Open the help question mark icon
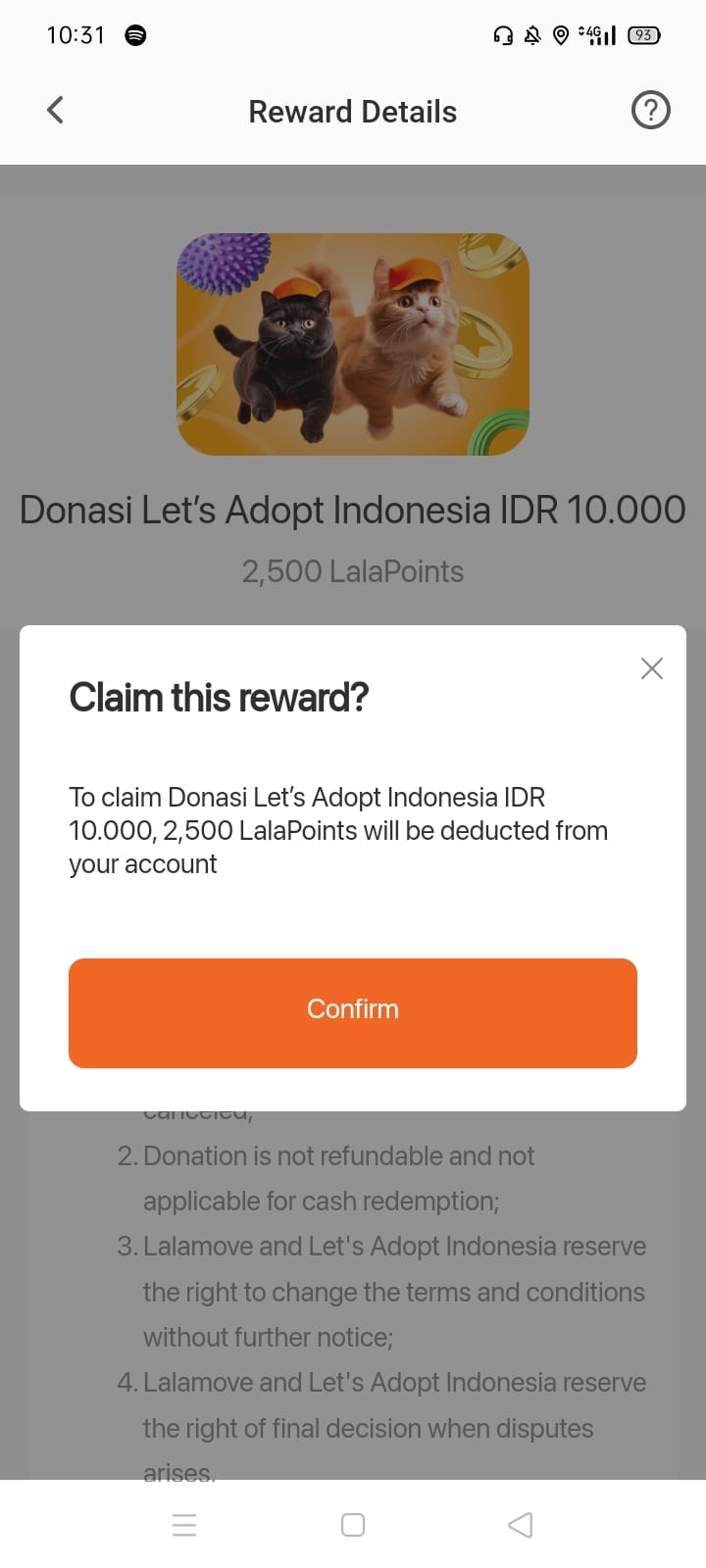This screenshot has height=1568, width=706. (650, 110)
